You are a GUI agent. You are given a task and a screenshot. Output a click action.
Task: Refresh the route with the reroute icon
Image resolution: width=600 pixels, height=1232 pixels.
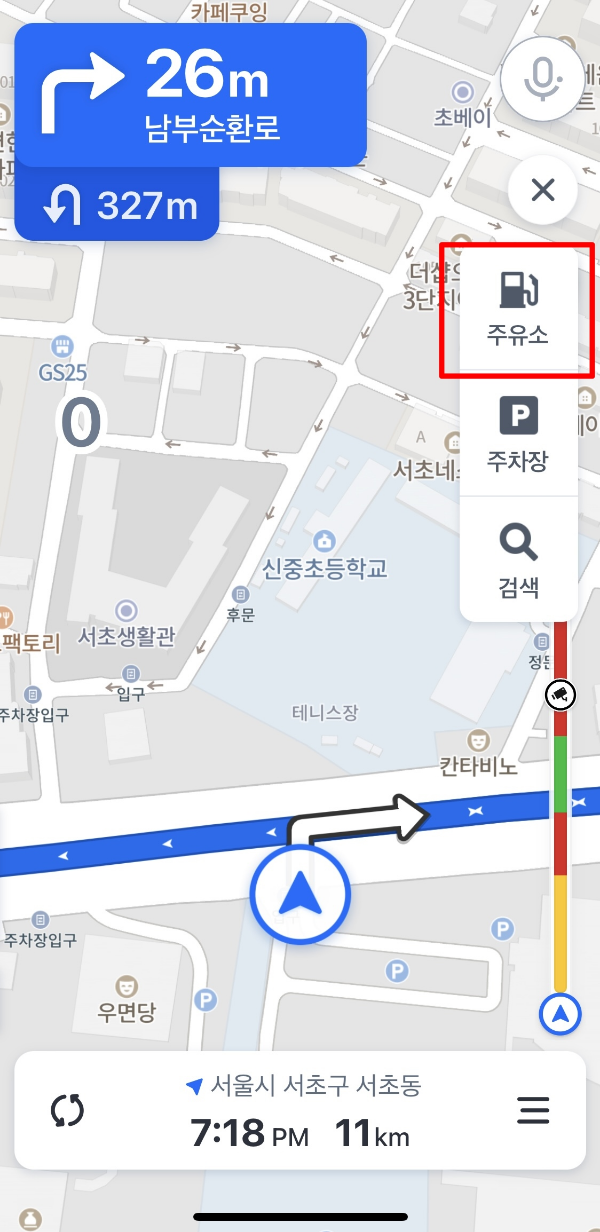69,1110
